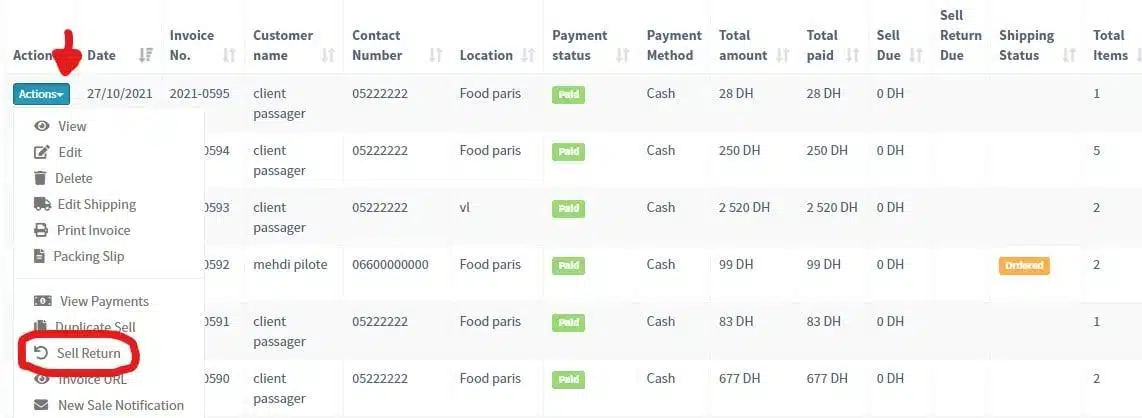The width and height of the screenshot is (1142, 418).
Task: Select Print Invoice
Action: (x=93, y=230)
